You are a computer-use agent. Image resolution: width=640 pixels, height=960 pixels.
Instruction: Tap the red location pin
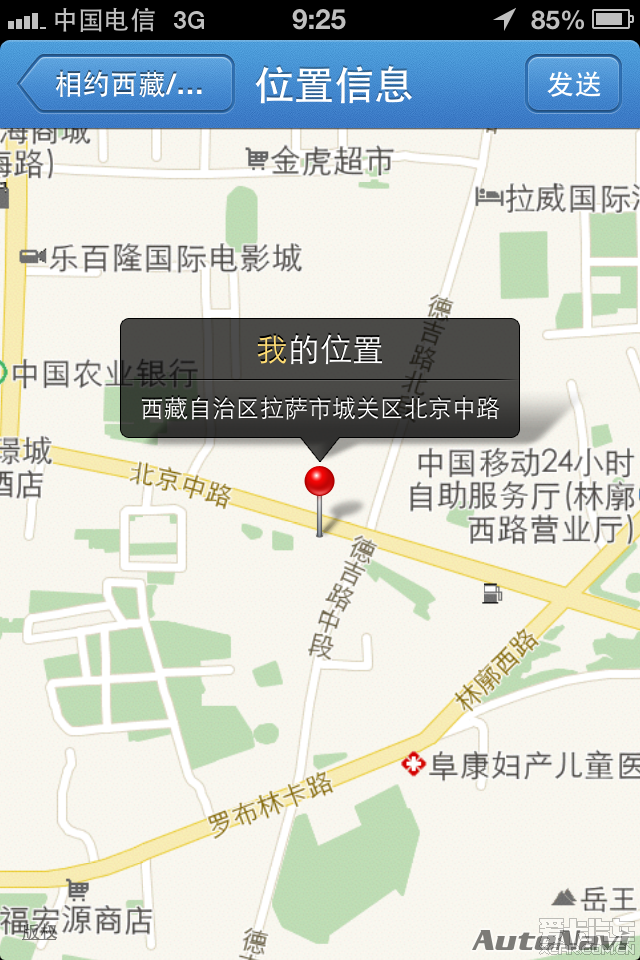[319, 482]
